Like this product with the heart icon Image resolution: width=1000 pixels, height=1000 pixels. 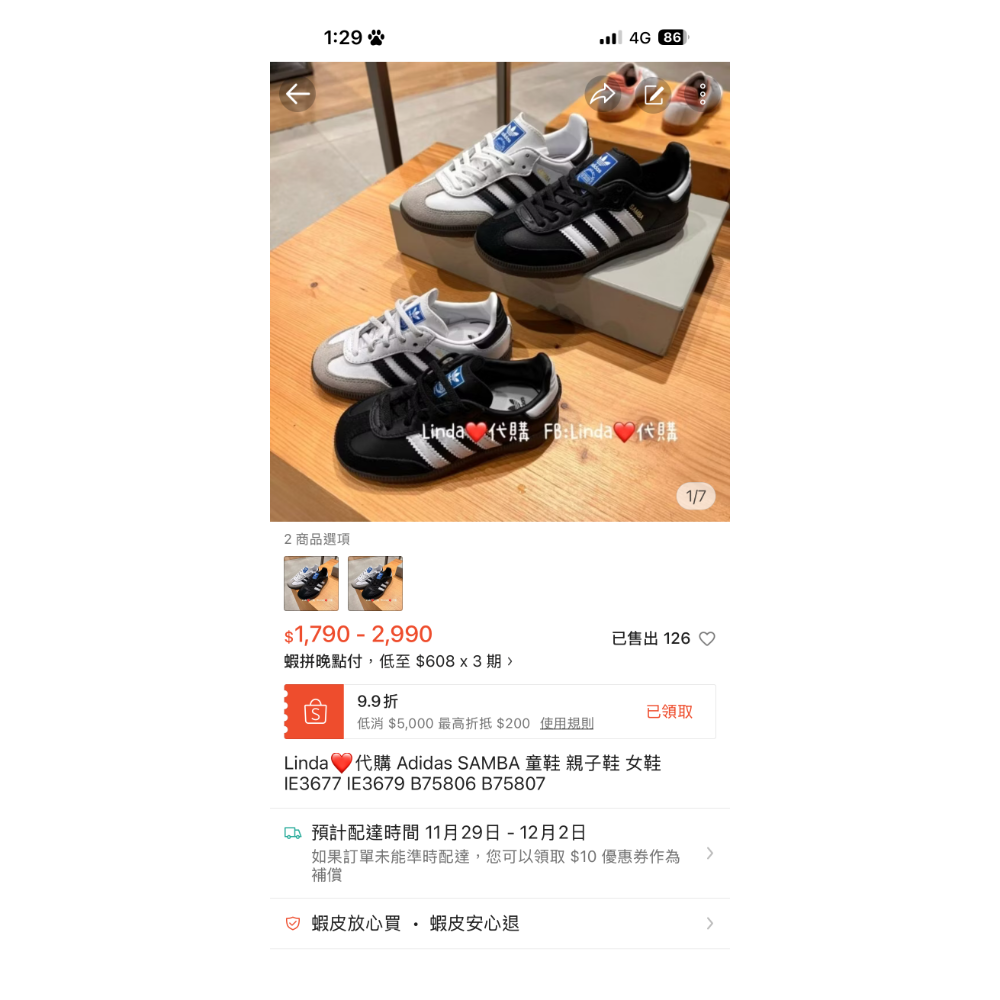707,638
